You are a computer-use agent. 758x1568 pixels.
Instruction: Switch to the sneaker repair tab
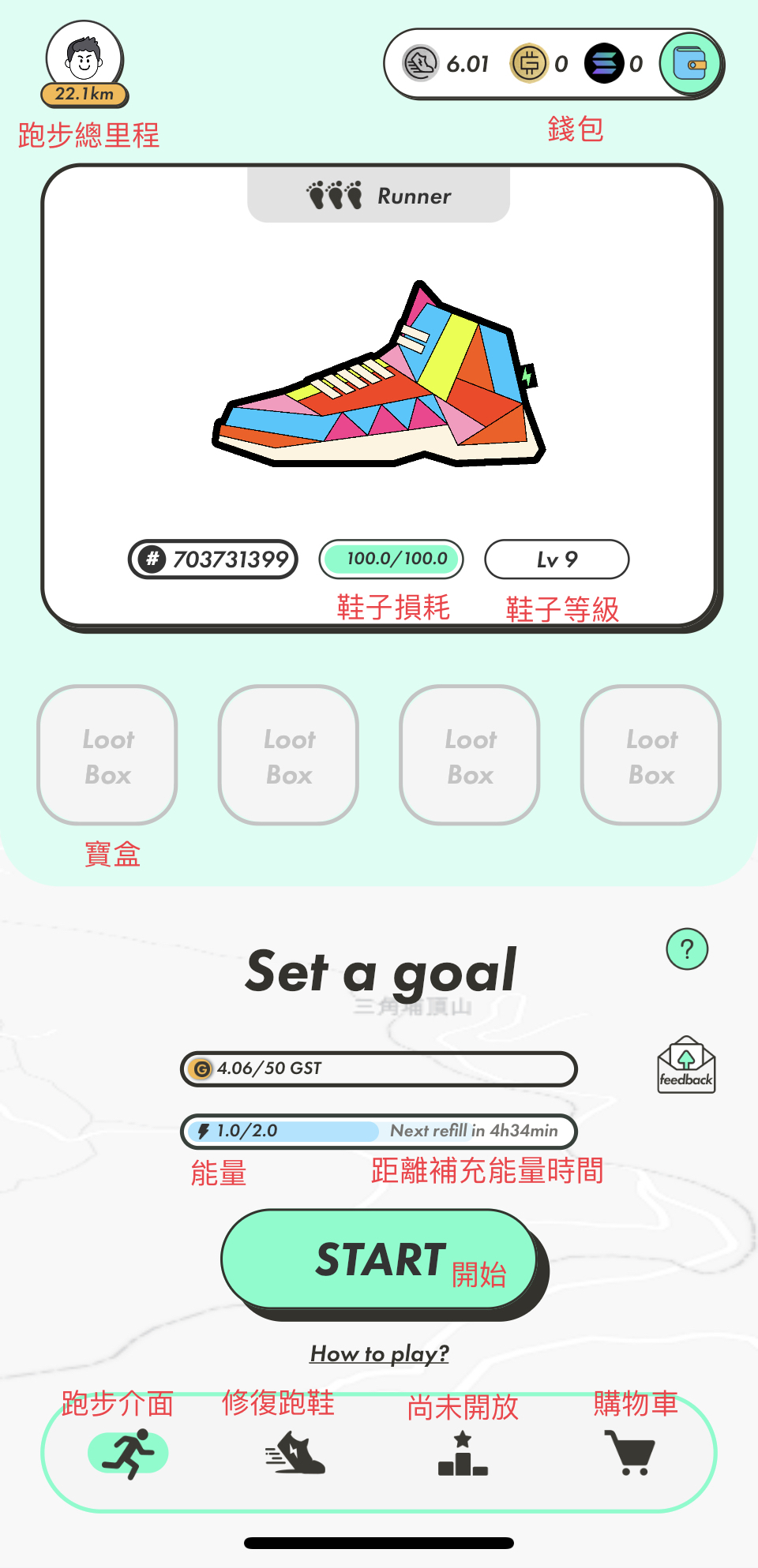(x=295, y=1454)
